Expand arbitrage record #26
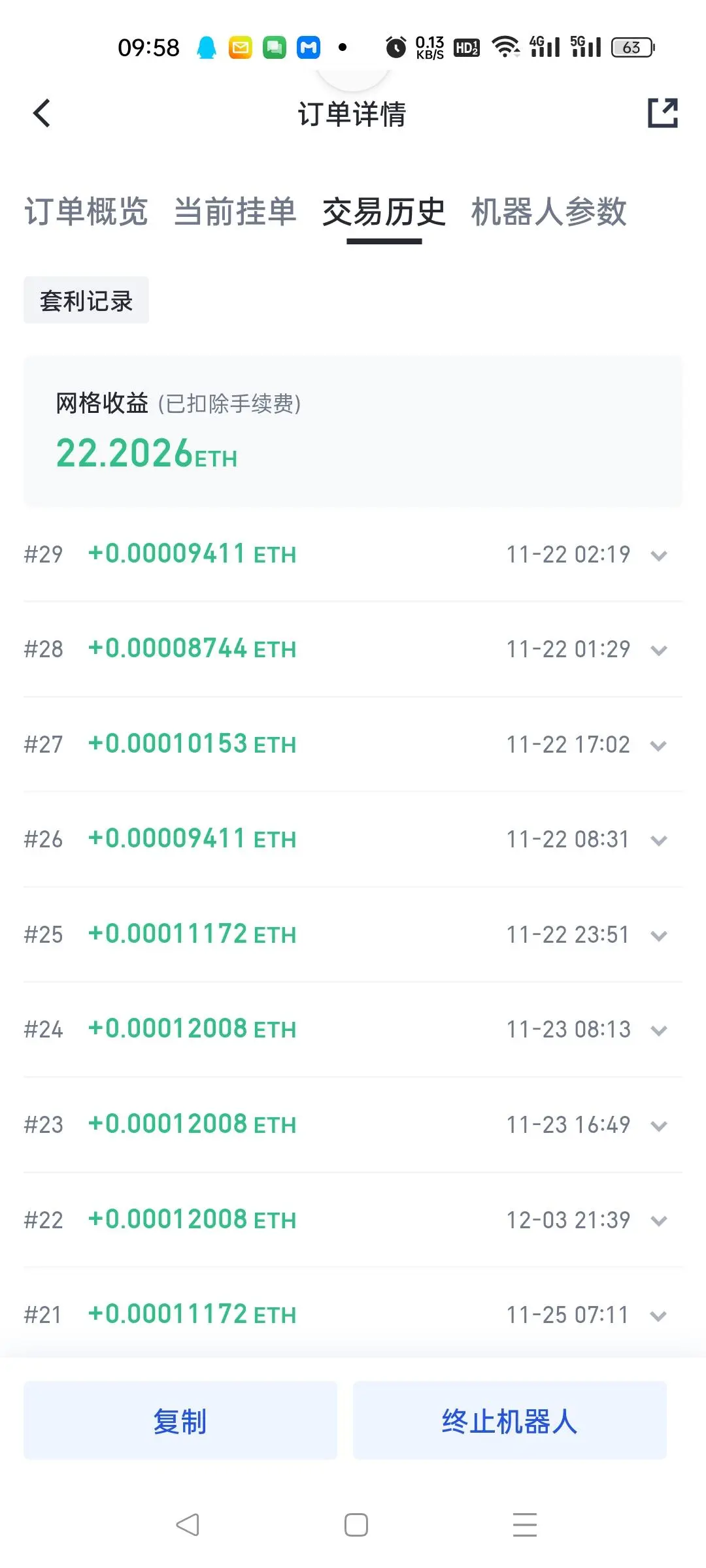706x1568 pixels. point(658,840)
